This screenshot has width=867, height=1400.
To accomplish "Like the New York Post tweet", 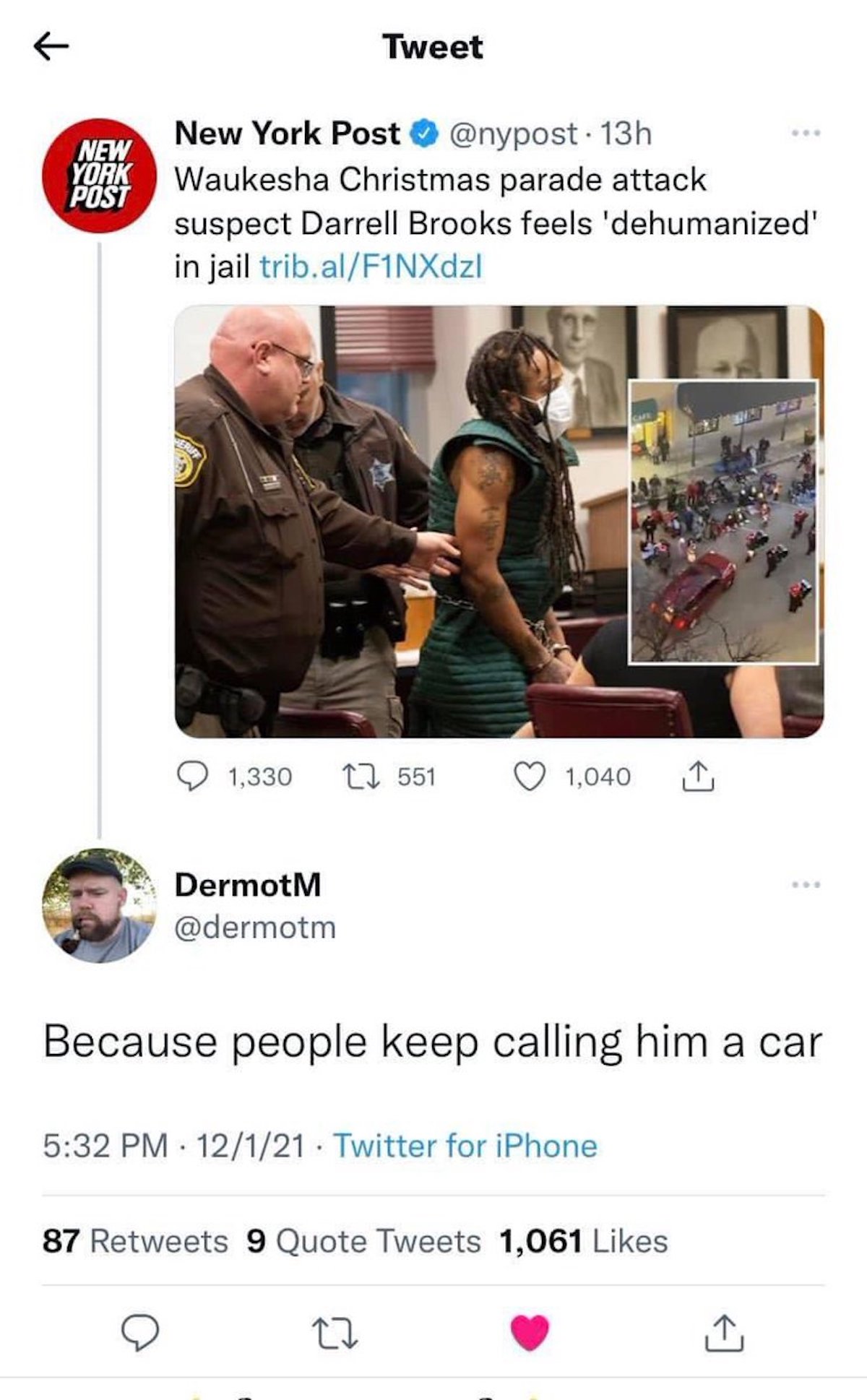I will 529,777.
